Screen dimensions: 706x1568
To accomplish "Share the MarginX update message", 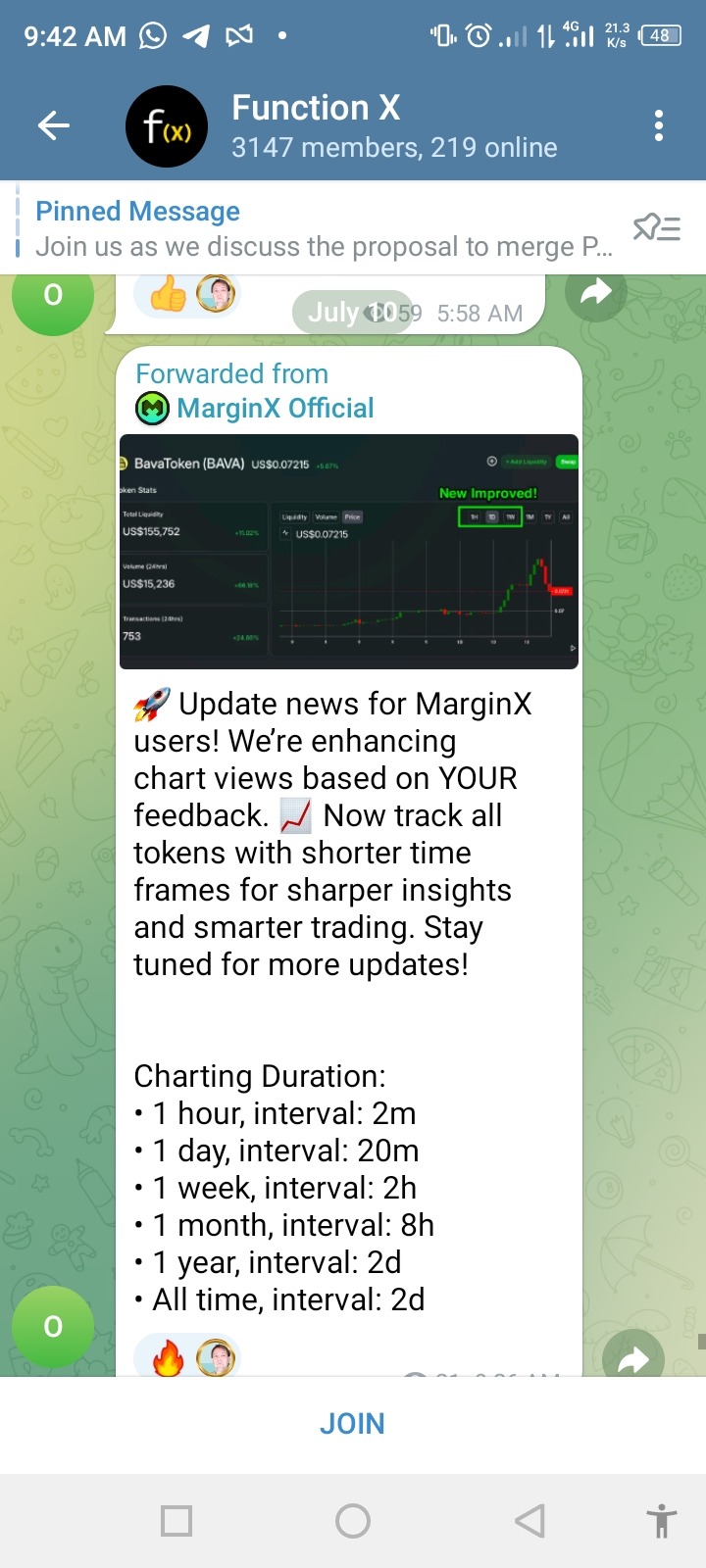I will [x=633, y=1358].
